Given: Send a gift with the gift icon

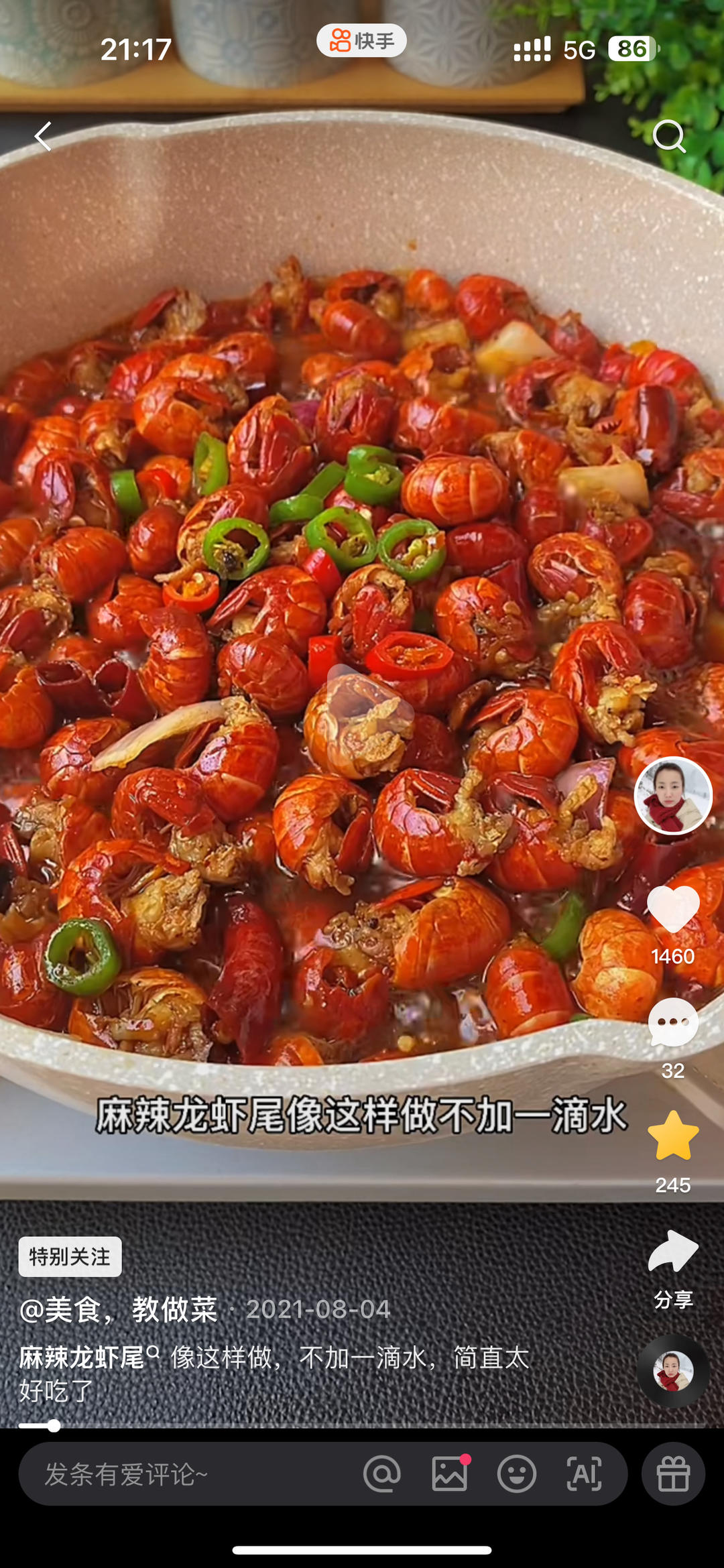Looking at the screenshot, I should 673,1474.
